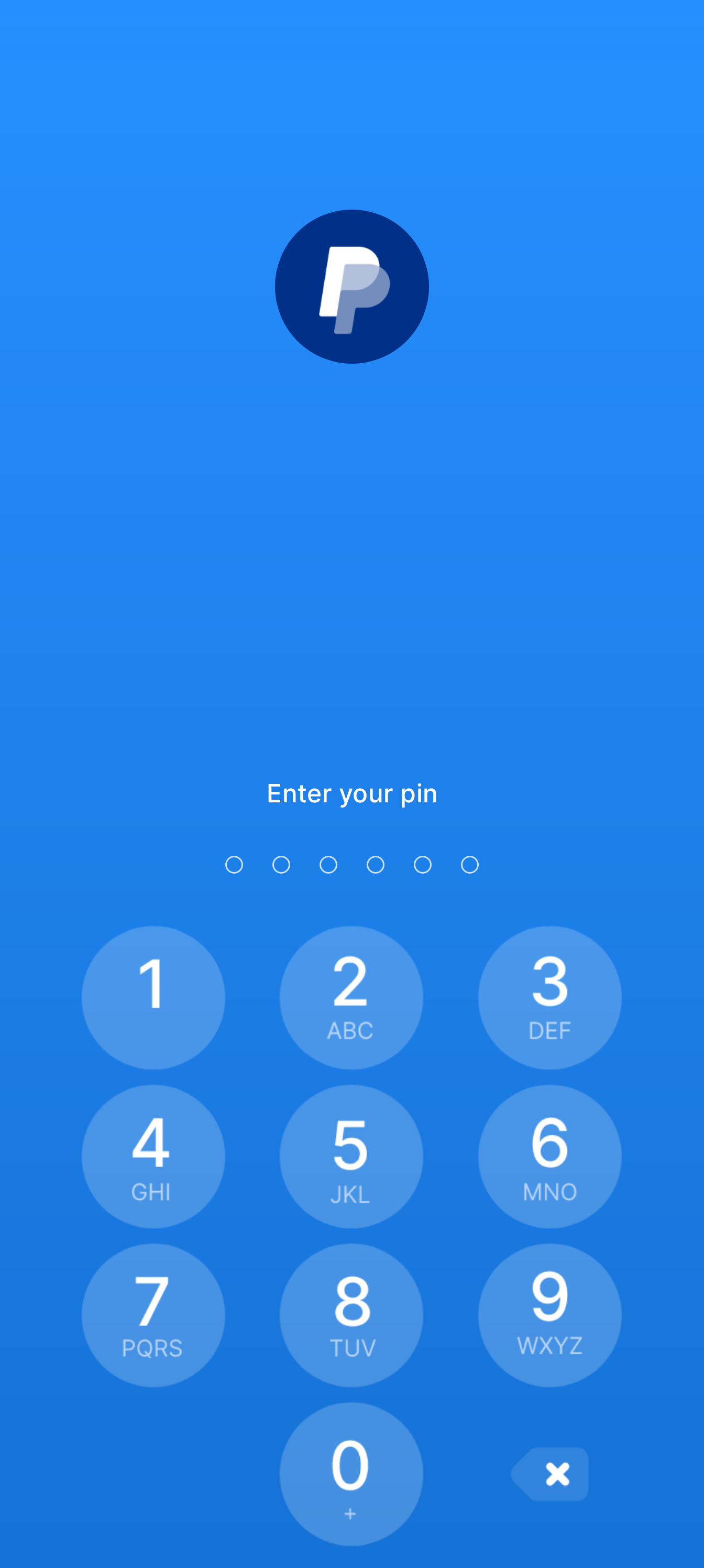The width and height of the screenshot is (704, 1568).
Task: Tap the 5 JKL key
Action: pyautogui.click(x=351, y=1157)
